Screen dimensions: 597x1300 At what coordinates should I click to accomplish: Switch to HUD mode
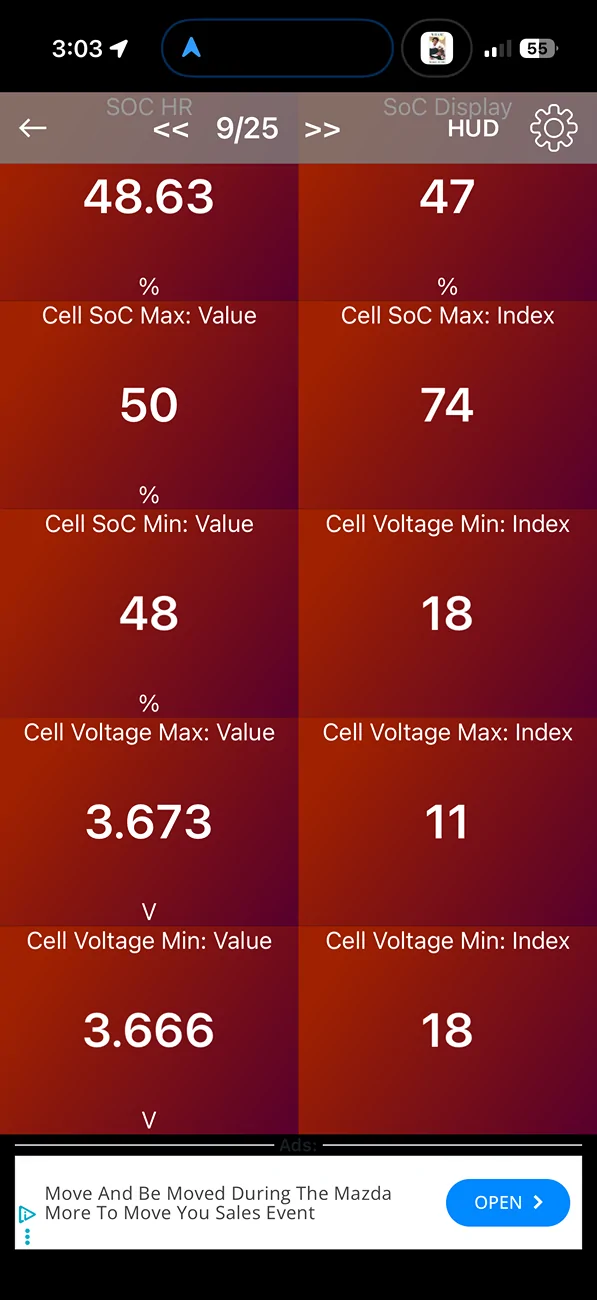(473, 128)
